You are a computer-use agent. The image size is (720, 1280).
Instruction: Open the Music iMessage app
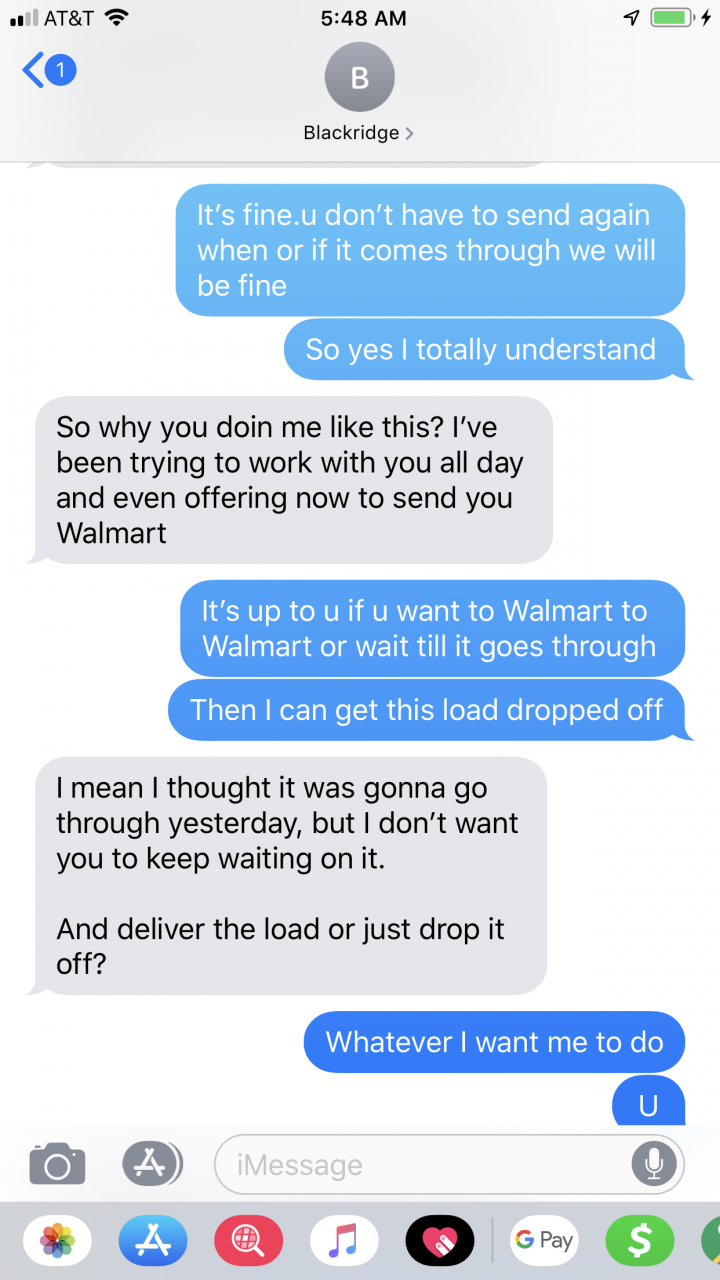pos(344,1241)
